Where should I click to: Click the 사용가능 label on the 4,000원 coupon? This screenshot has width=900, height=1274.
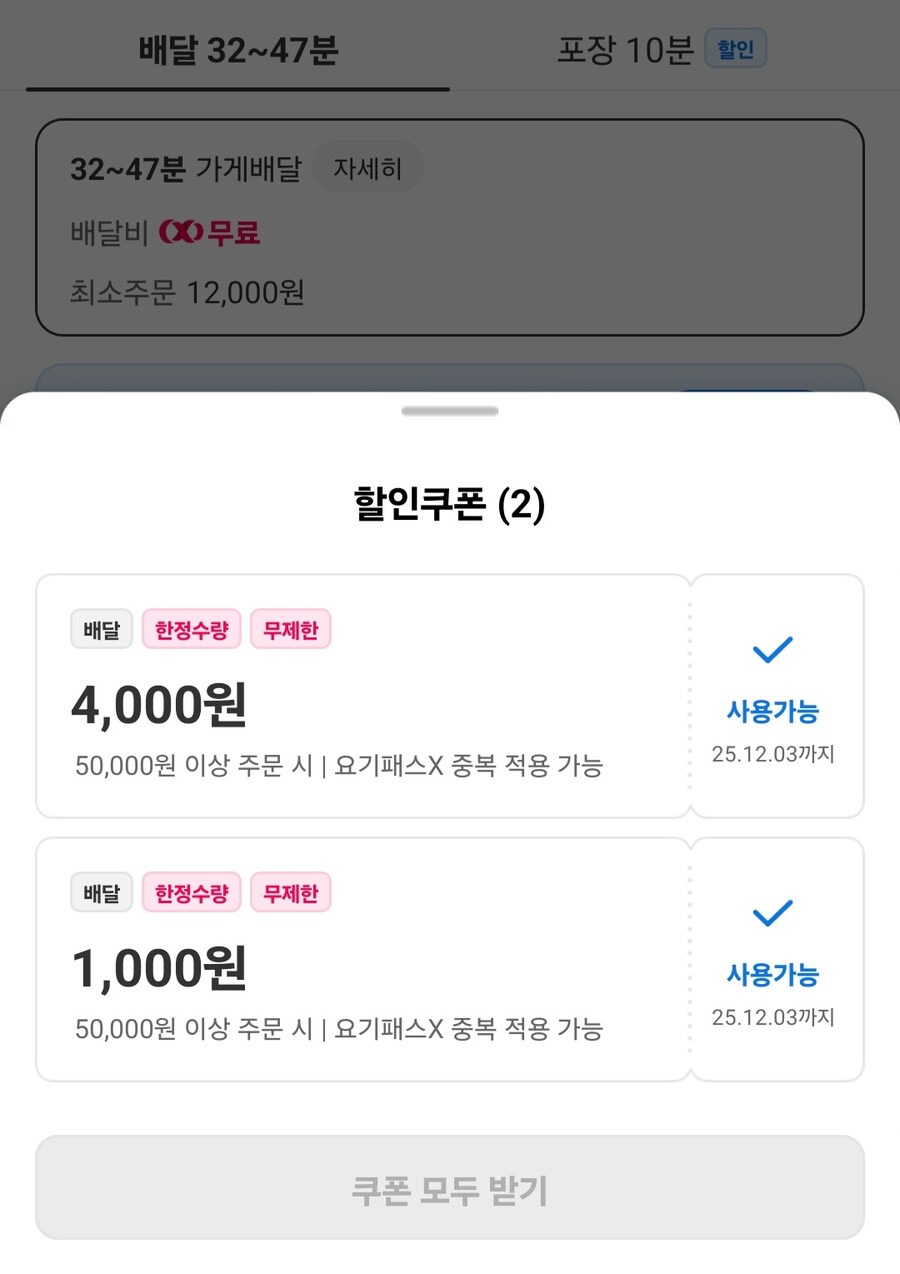[x=771, y=713]
